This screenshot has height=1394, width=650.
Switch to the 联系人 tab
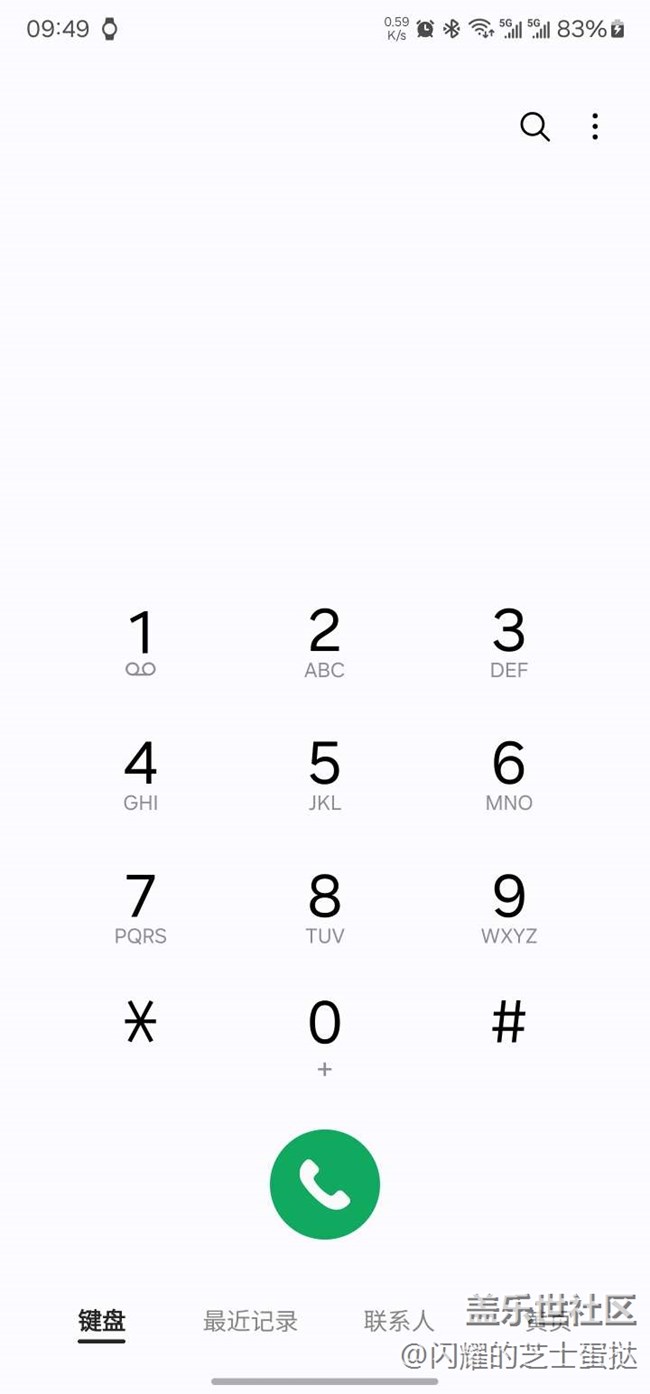399,1321
